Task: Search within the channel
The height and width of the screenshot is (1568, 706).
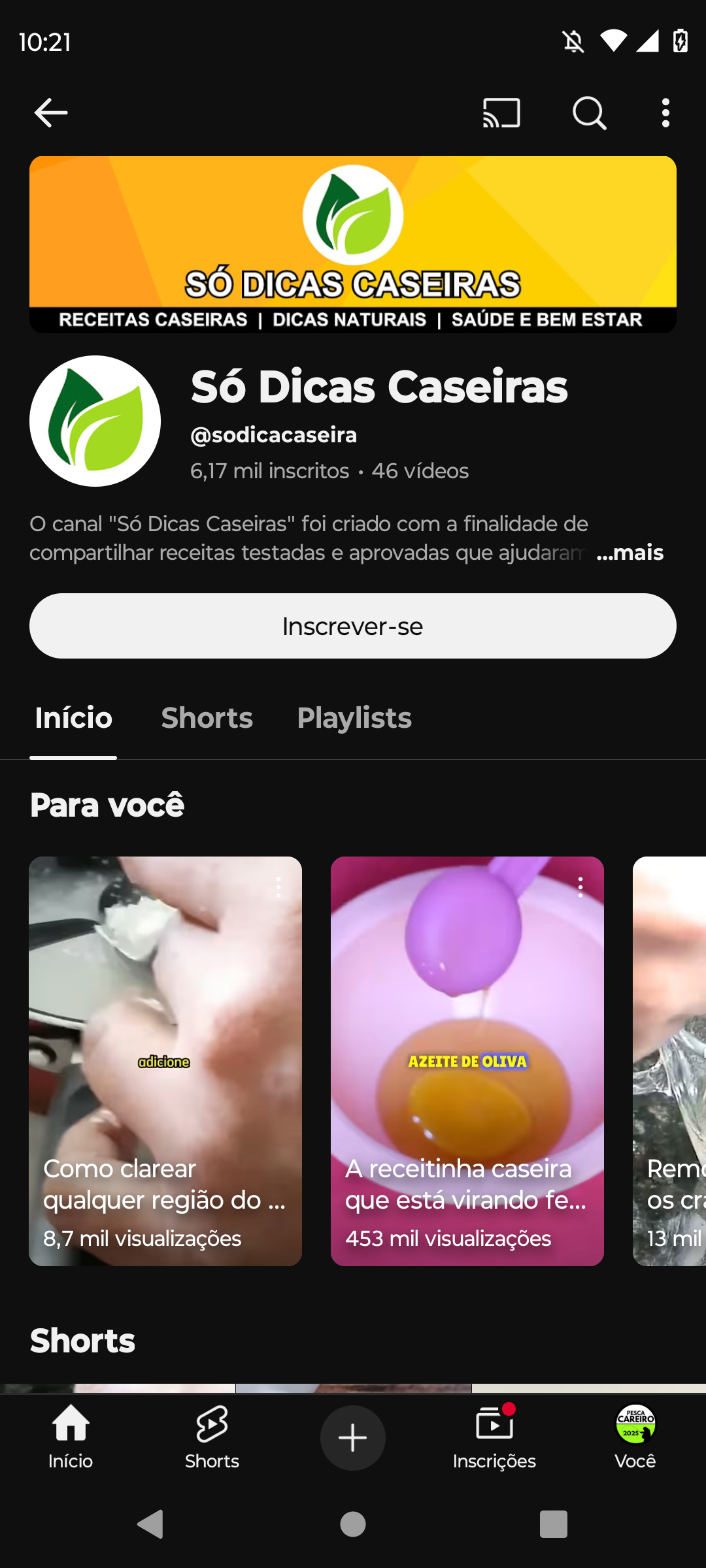Action: [x=589, y=113]
